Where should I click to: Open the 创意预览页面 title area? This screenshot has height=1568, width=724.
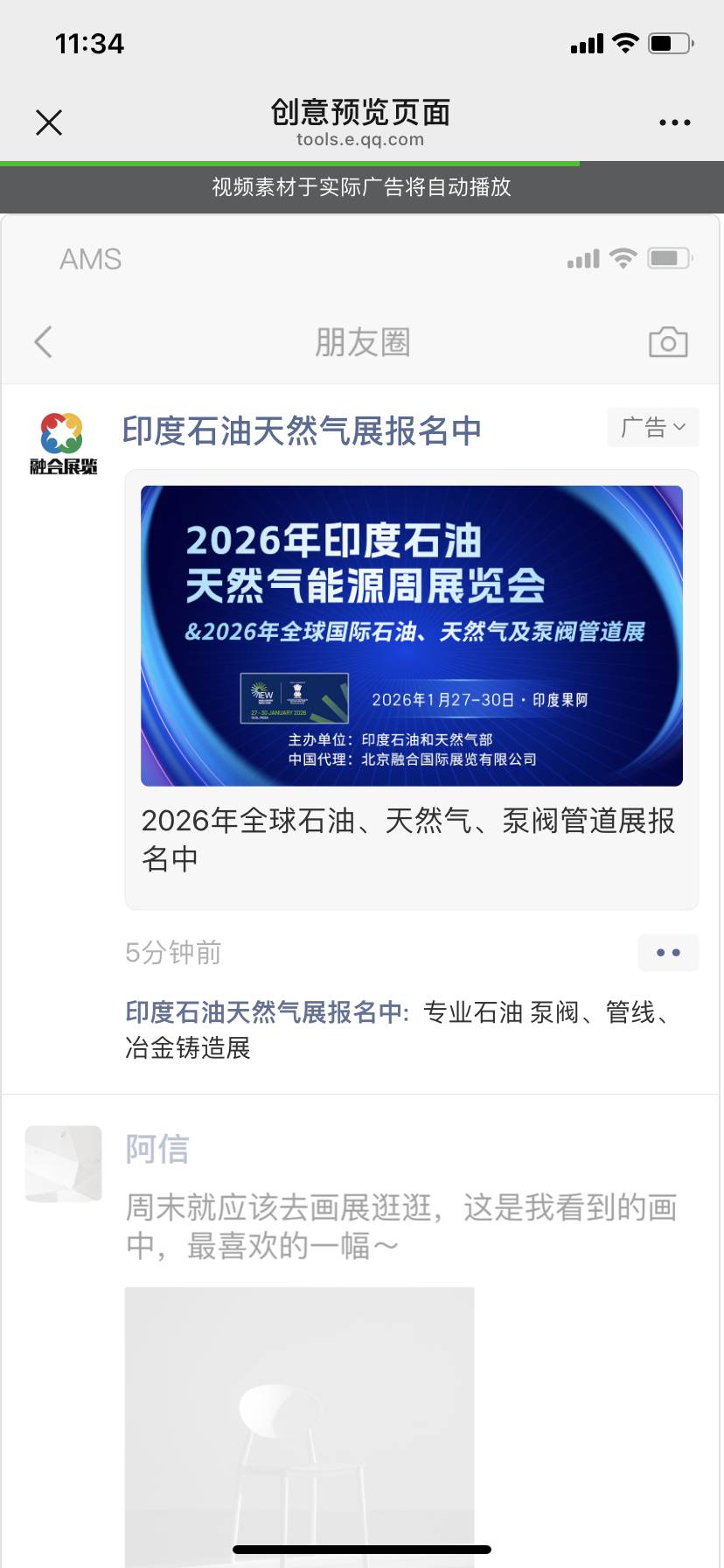click(x=362, y=114)
